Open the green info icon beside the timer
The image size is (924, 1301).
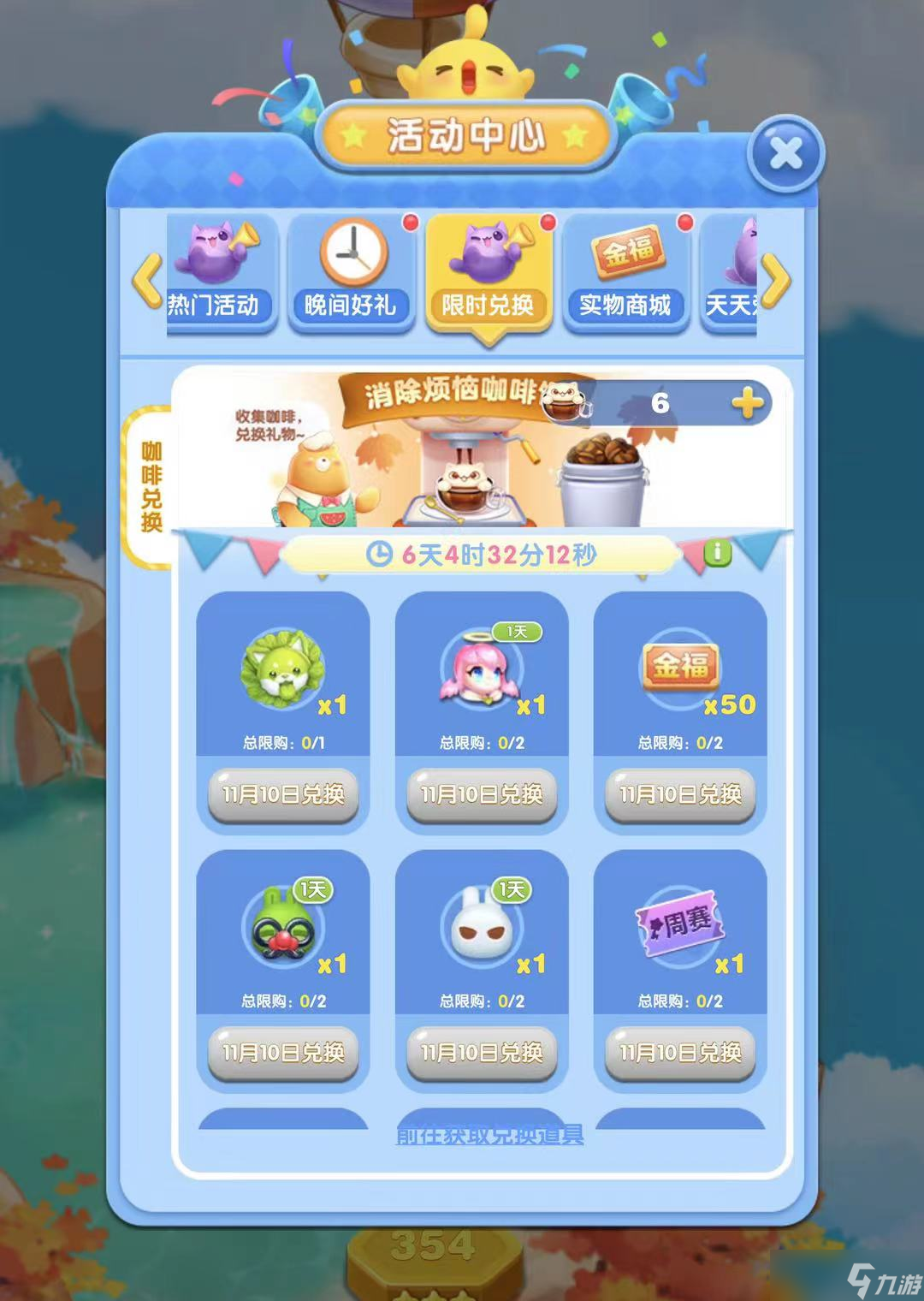[717, 554]
